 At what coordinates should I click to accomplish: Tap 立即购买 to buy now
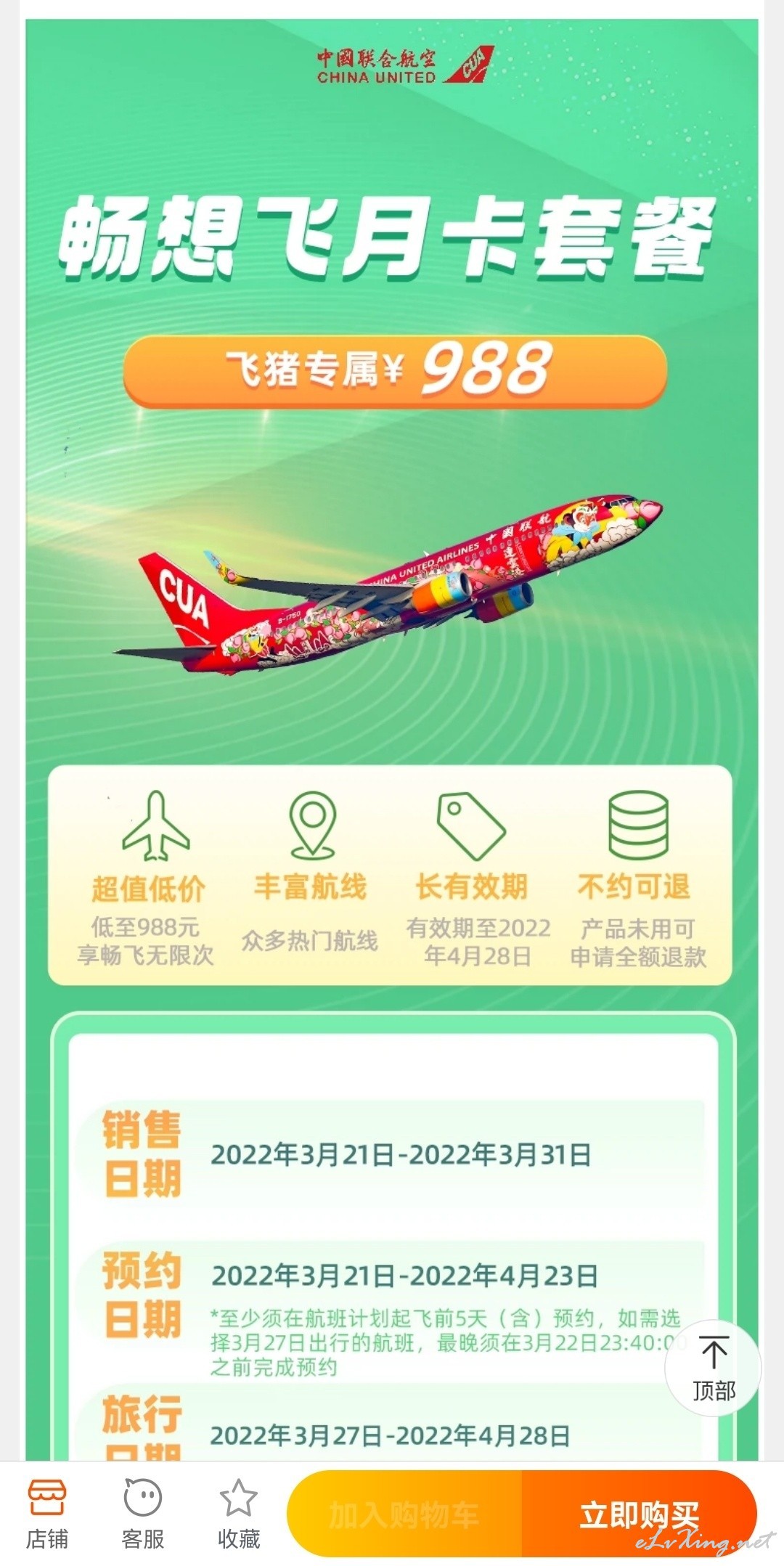[x=640, y=1514]
